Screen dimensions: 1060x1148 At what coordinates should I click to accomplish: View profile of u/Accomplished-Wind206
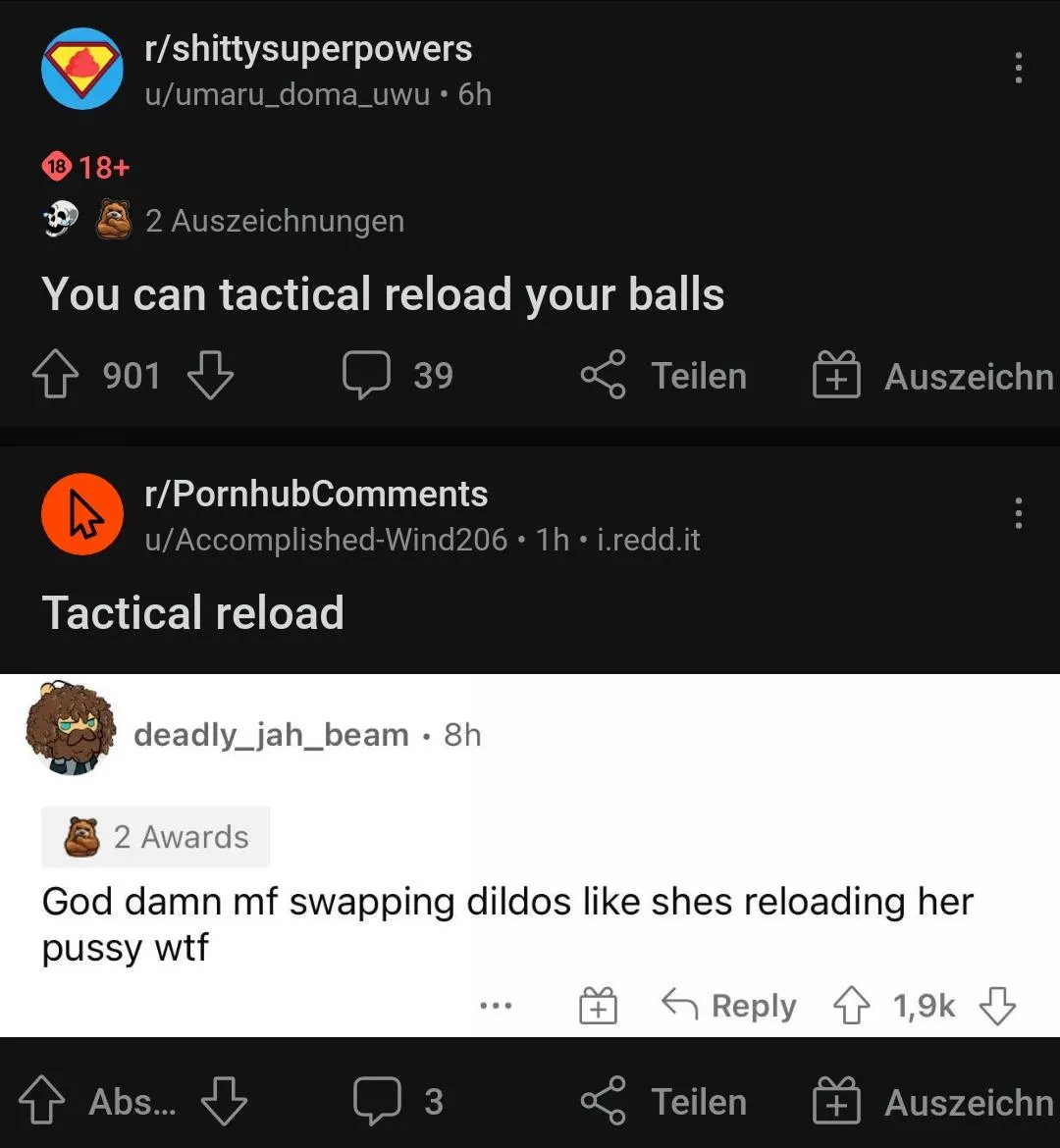click(326, 540)
